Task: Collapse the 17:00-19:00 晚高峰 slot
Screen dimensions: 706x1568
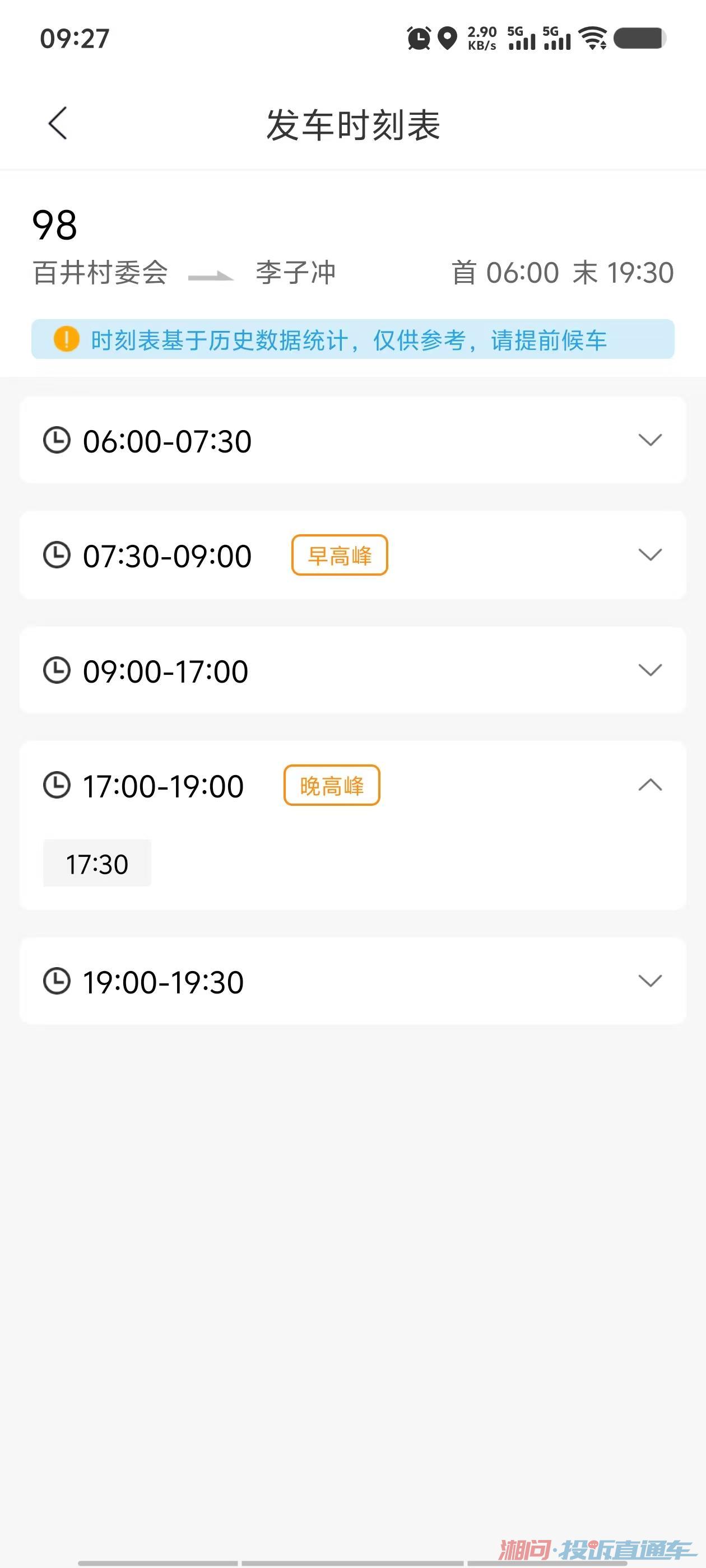Action: pos(649,785)
